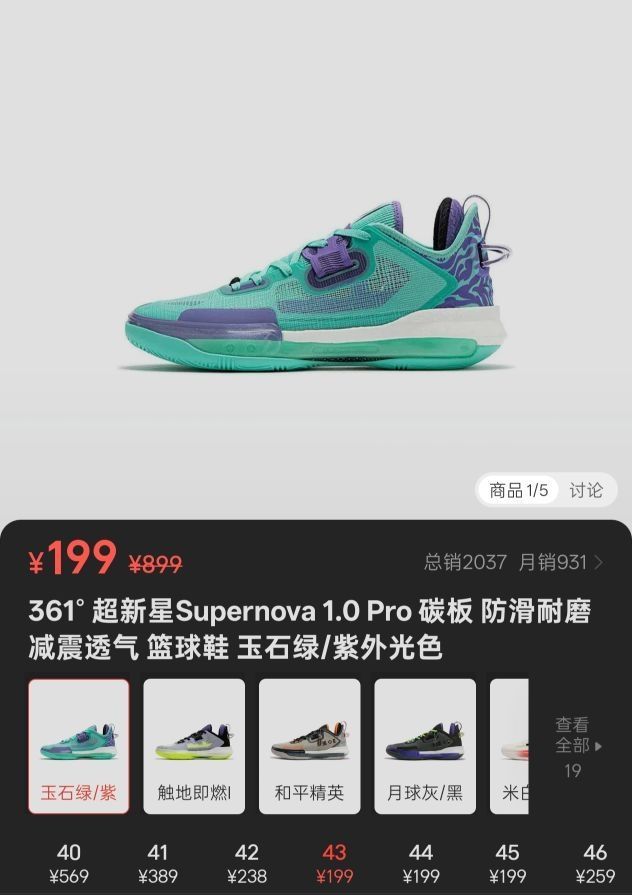Choose the 触地即燃 color option
Image resolution: width=632 pixels, height=895 pixels.
(194, 746)
